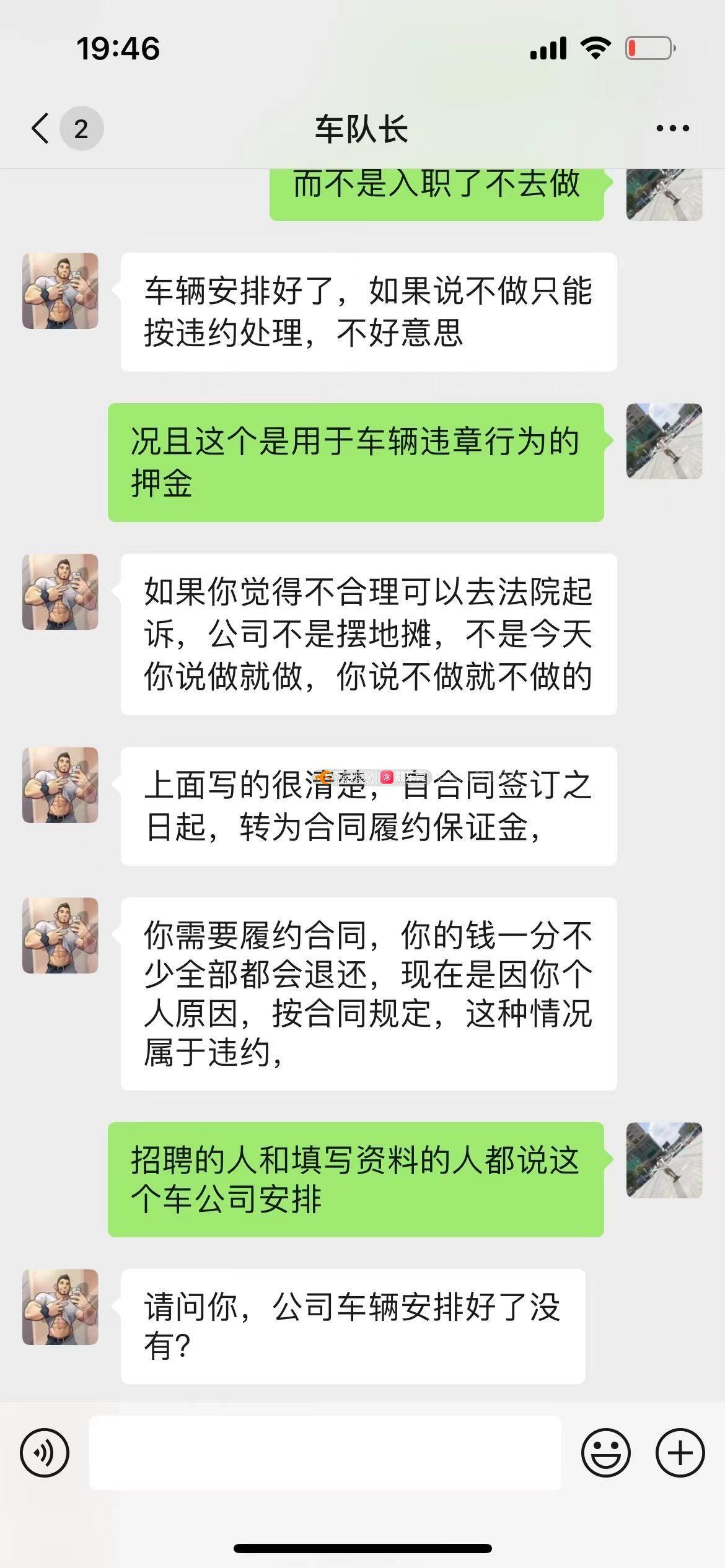Image resolution: width=725 pixels, height=1568 pixels.
Task: Tap my avatar next to 况且这个是 message
Action: (x=664, y=441)
